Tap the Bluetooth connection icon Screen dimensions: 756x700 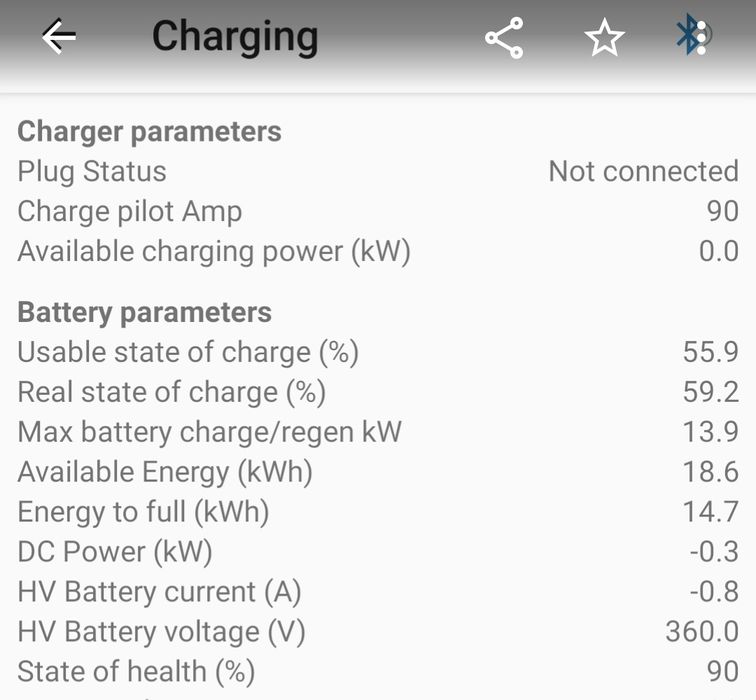(x=692, y=37)
